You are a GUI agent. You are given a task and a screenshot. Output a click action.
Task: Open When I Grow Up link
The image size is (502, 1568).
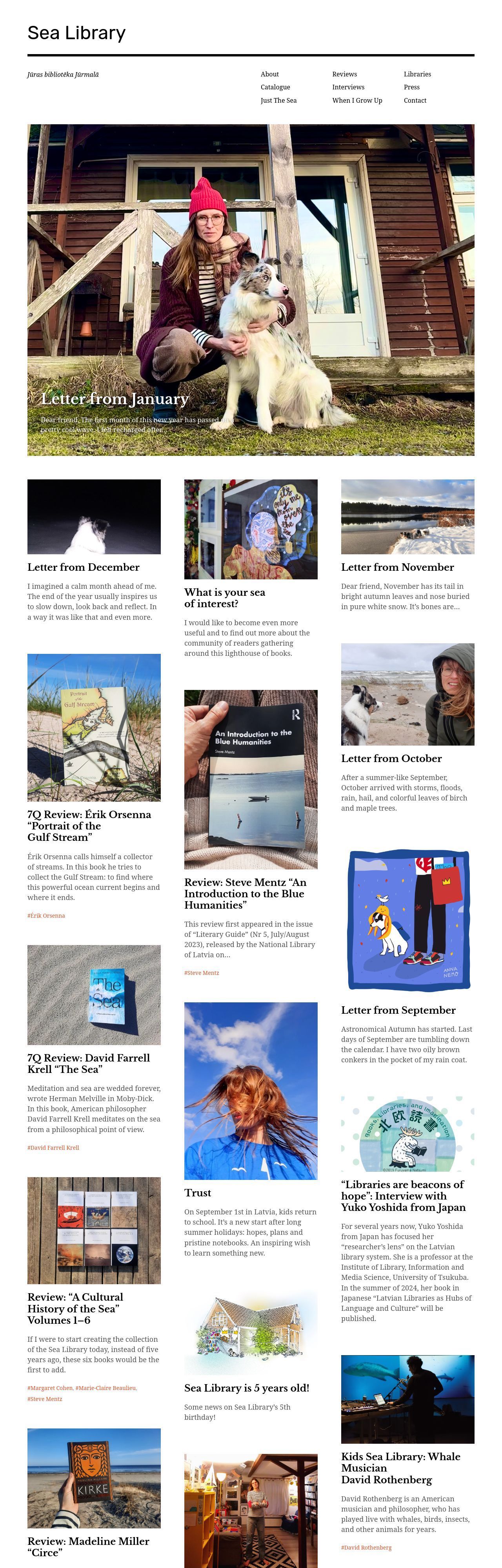click(356, 100)
